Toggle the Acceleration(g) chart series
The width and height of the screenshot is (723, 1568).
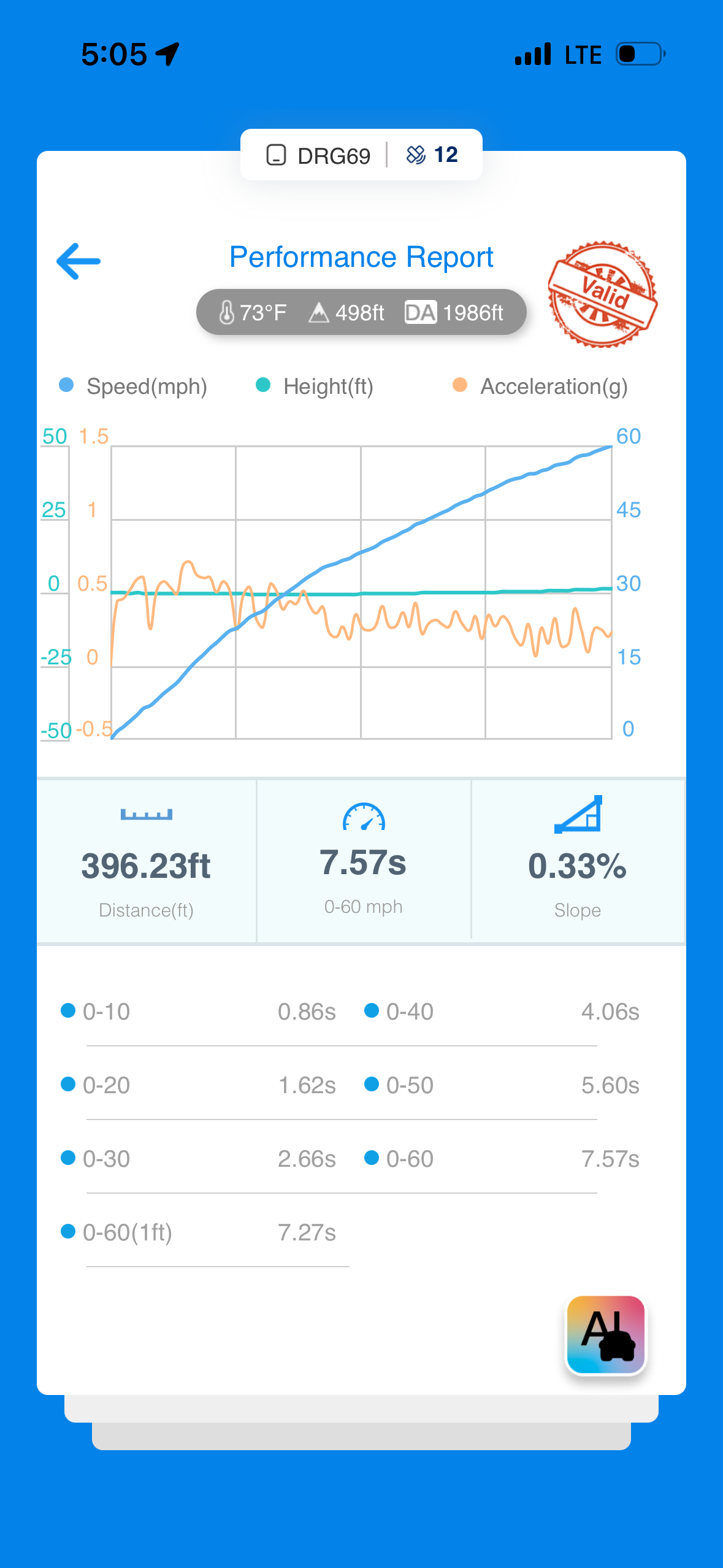click(x=541, y=386)
